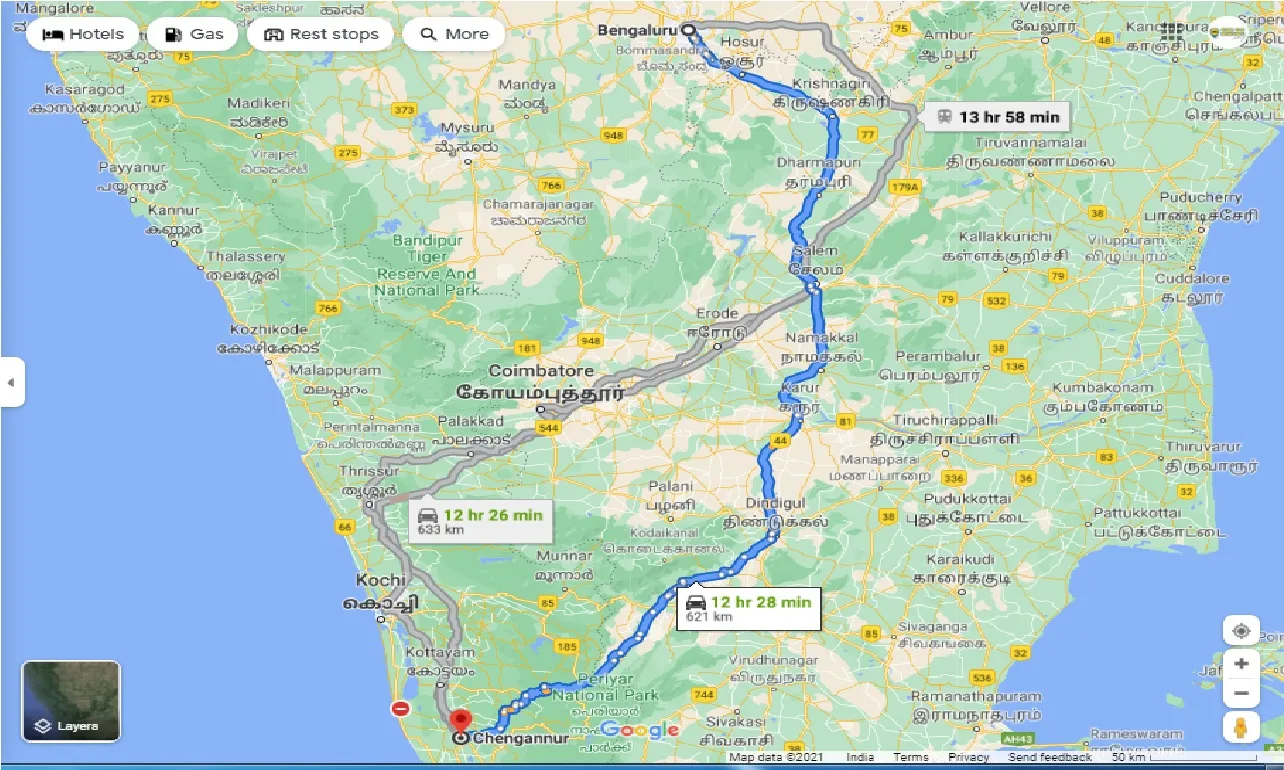
Task: Select the Gas chip
Action: 193,34
